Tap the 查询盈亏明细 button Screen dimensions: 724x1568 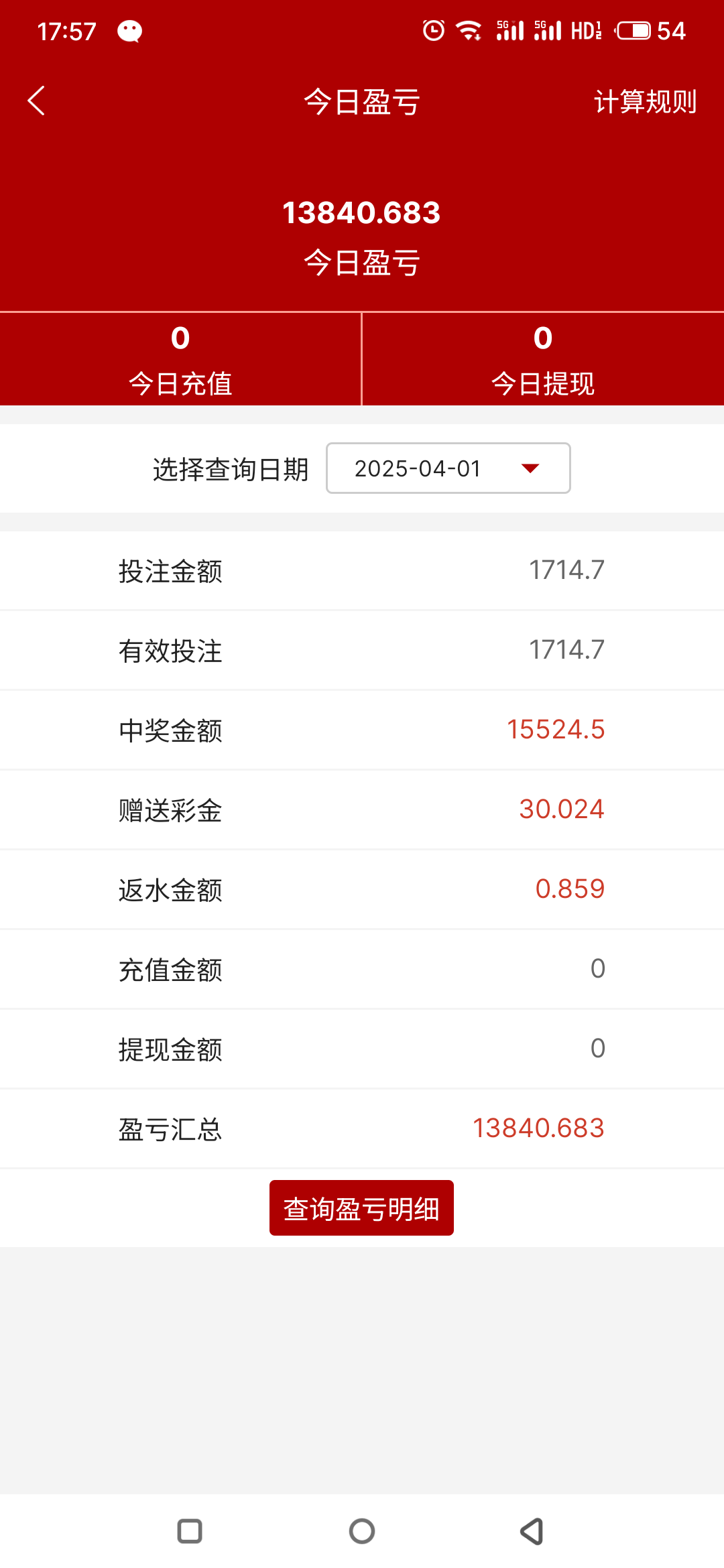pos(361,1208)
